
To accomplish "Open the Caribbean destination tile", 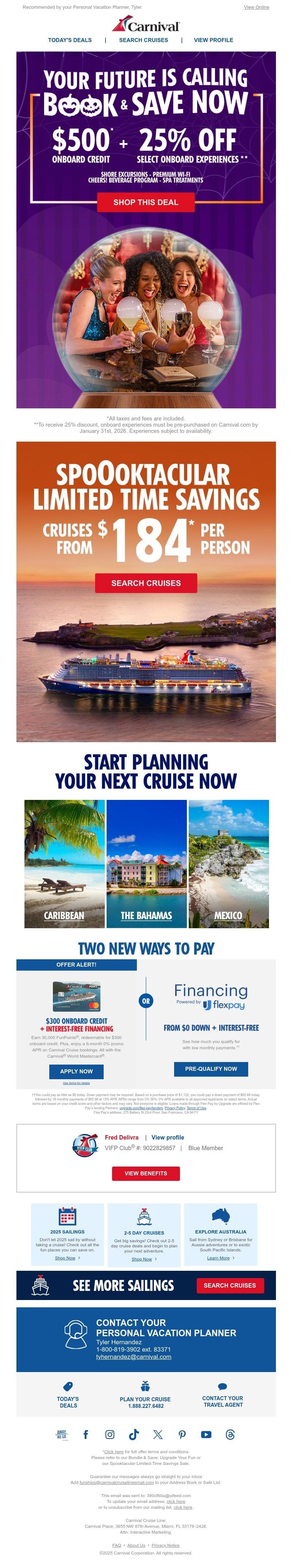I will 64,864.
